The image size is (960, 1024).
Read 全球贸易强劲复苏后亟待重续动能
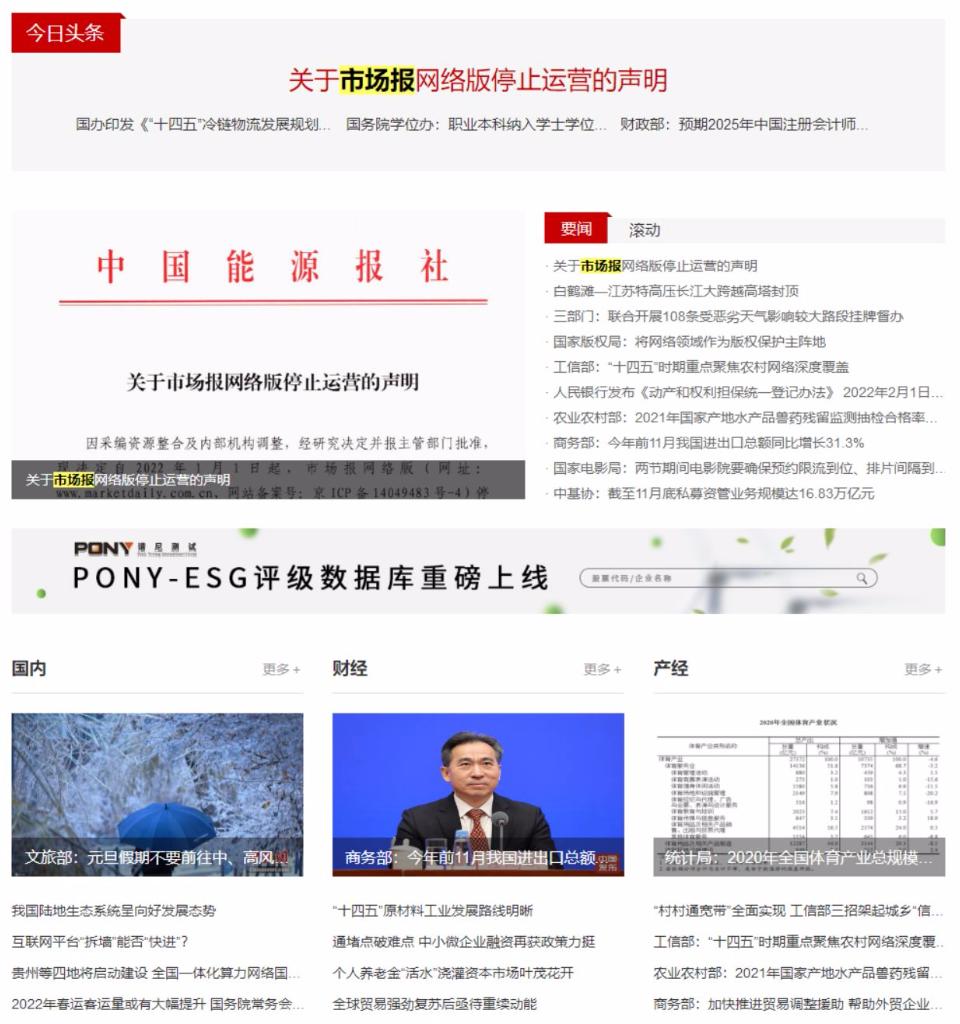coord(434,1004)
